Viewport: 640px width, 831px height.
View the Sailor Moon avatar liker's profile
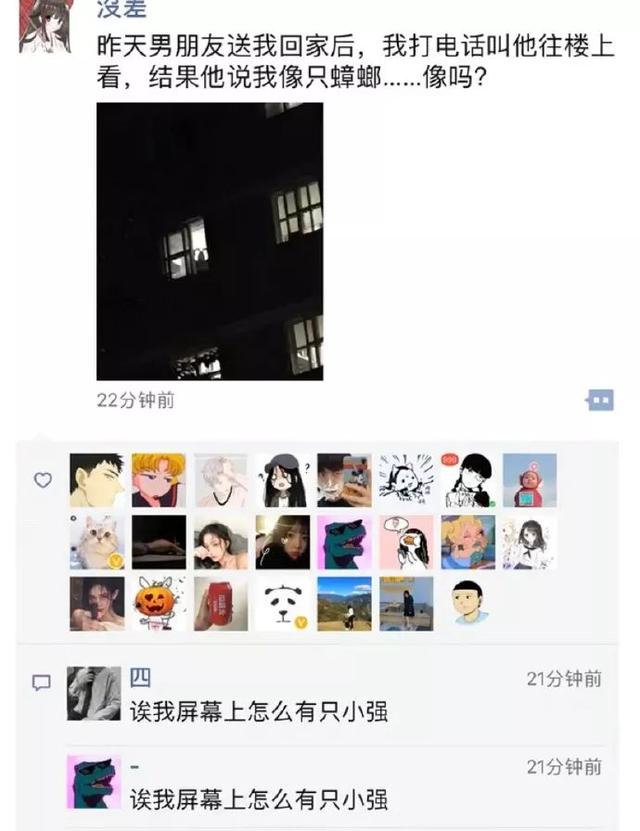pyautogui.click(x=159, y=480)
